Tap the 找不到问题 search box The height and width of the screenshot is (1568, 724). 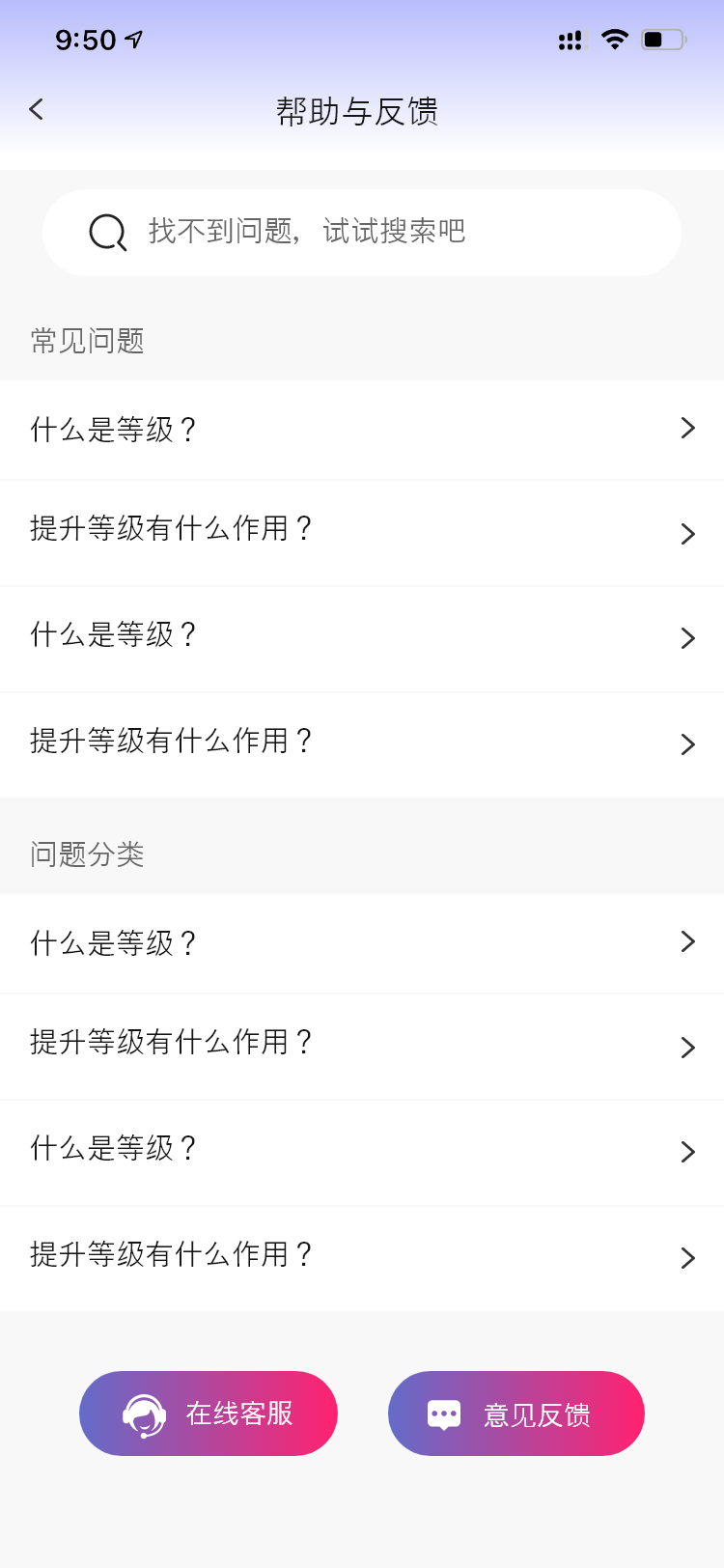point(362,233)
